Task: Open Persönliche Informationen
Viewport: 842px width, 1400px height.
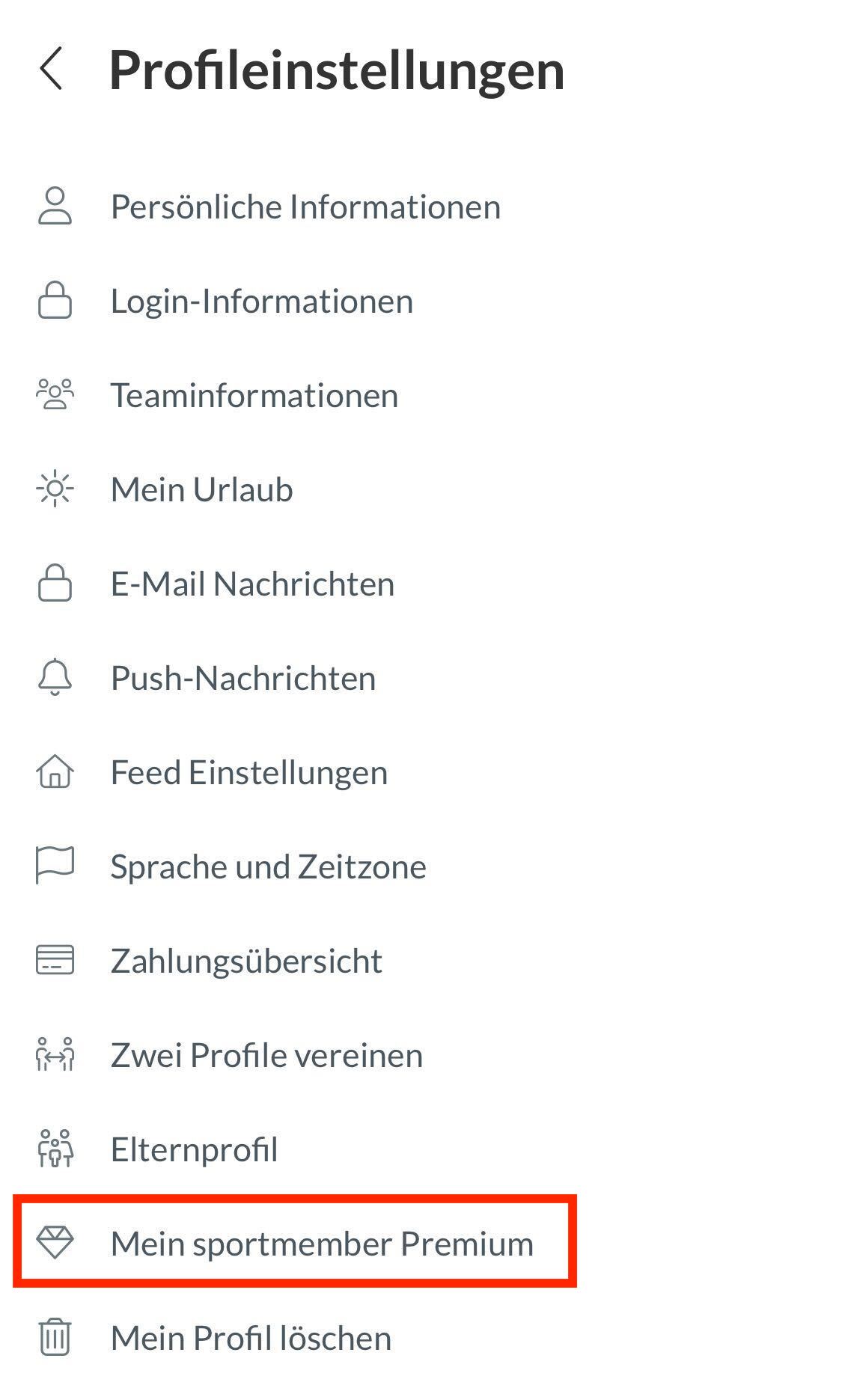Action: pos(305,207)
